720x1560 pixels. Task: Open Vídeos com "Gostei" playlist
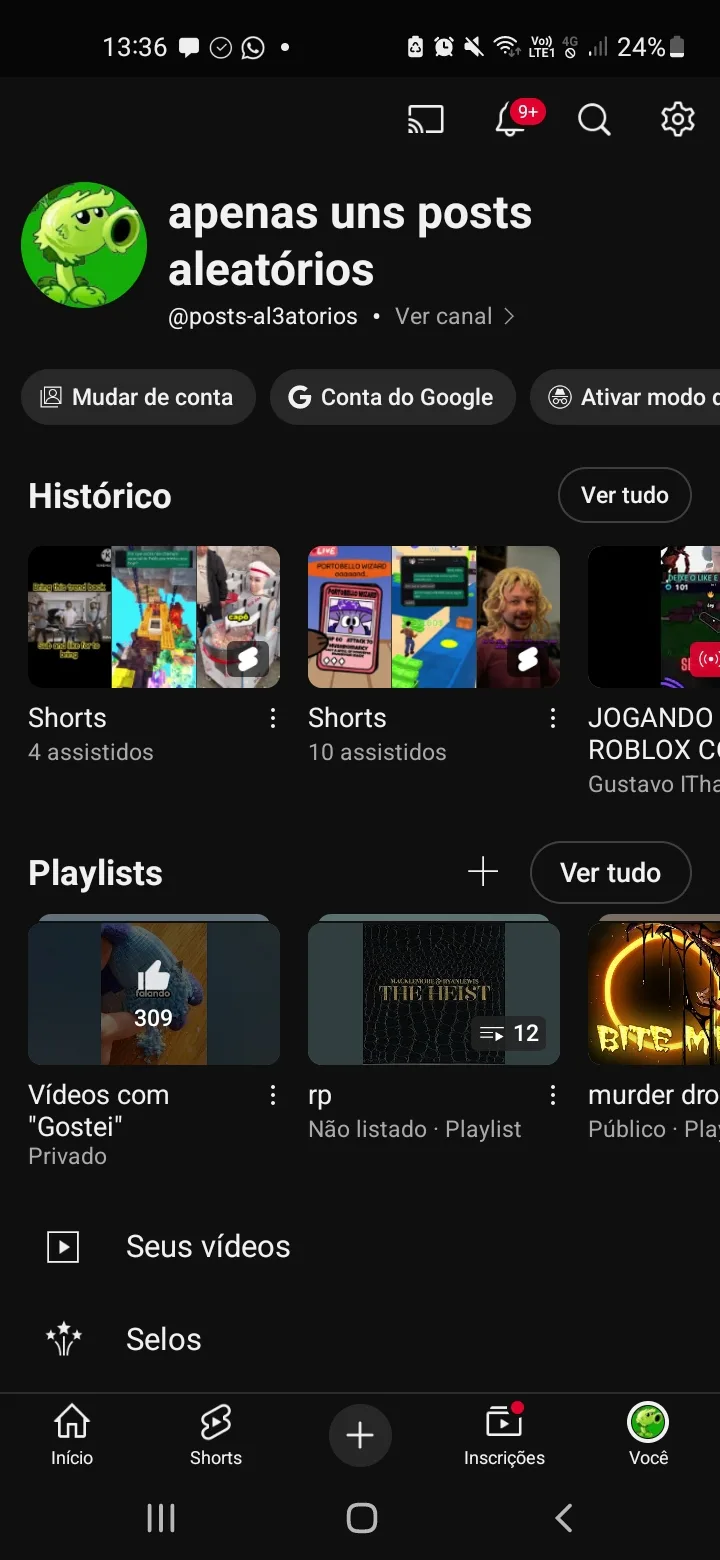(154, 993)
